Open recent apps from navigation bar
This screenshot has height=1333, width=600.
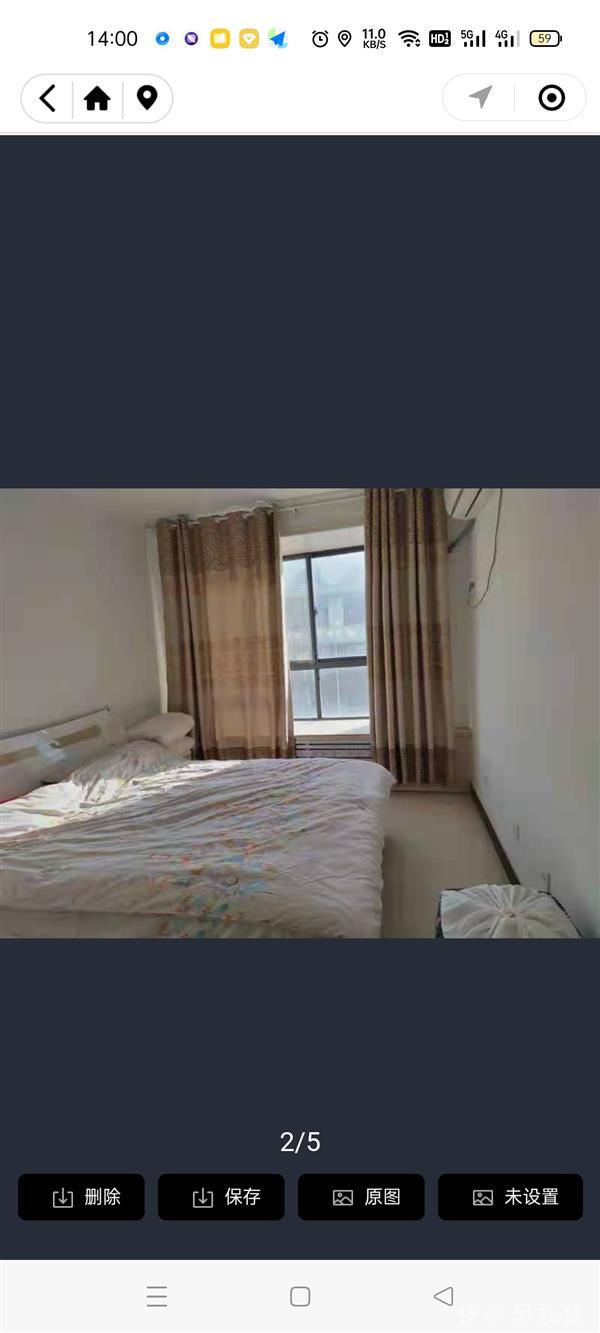click(x=157, y=1296)
